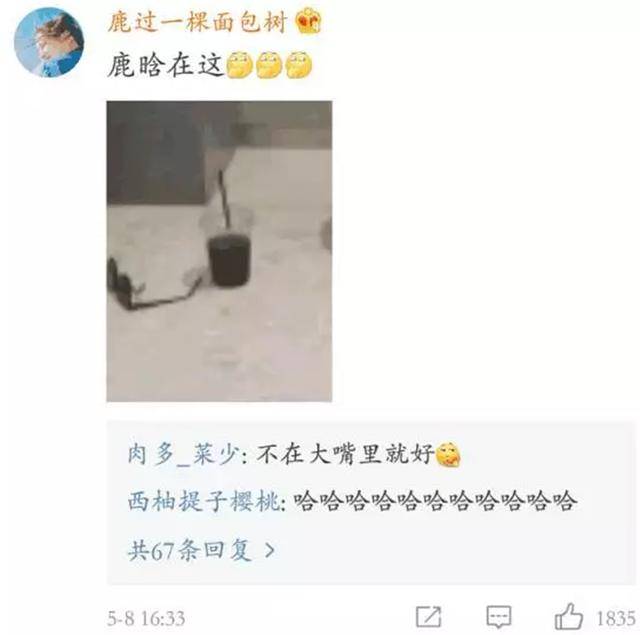The width and height of the screenshot is (640, 635).
Task: Reply using the comment bubble icon
Action: [x=499, y=615]
